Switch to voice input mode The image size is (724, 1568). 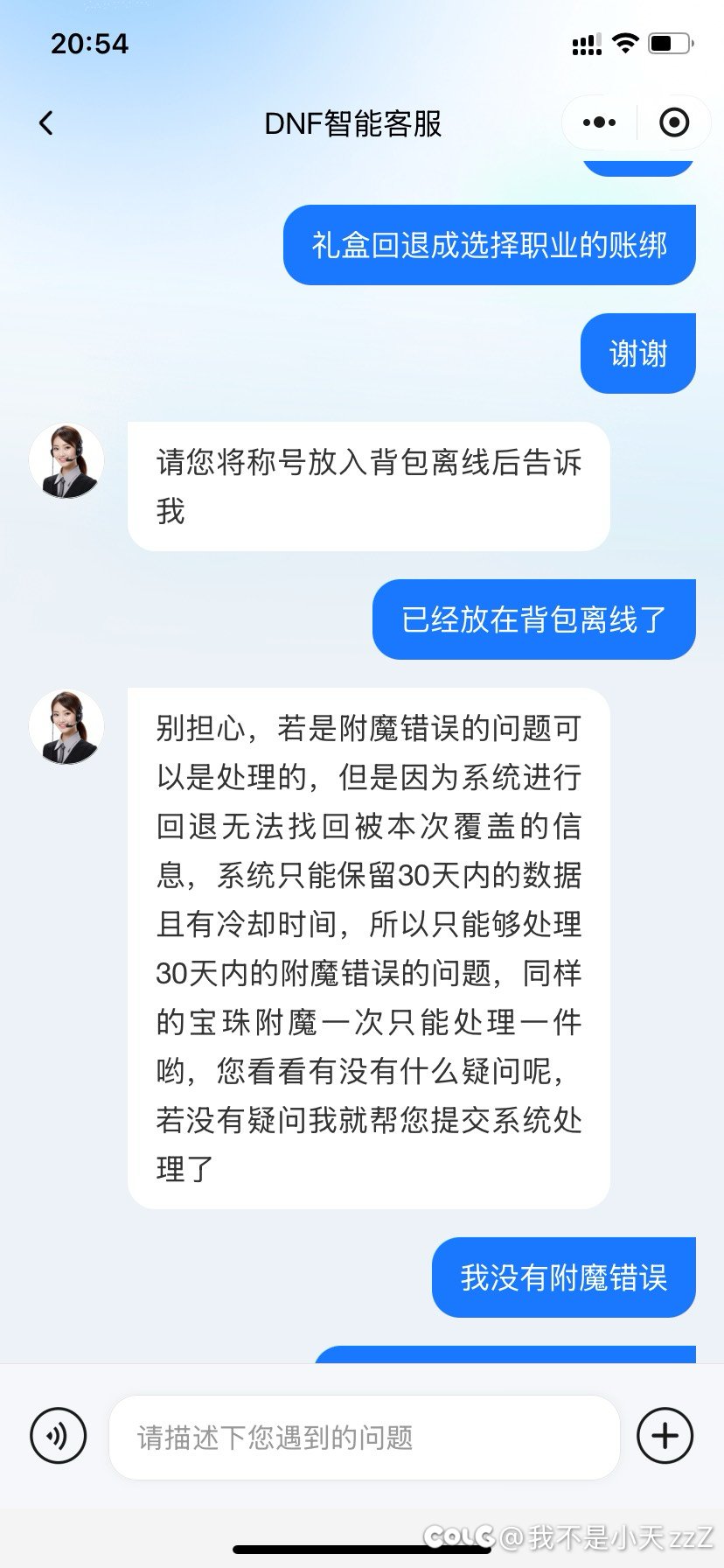click(58, 1436)
